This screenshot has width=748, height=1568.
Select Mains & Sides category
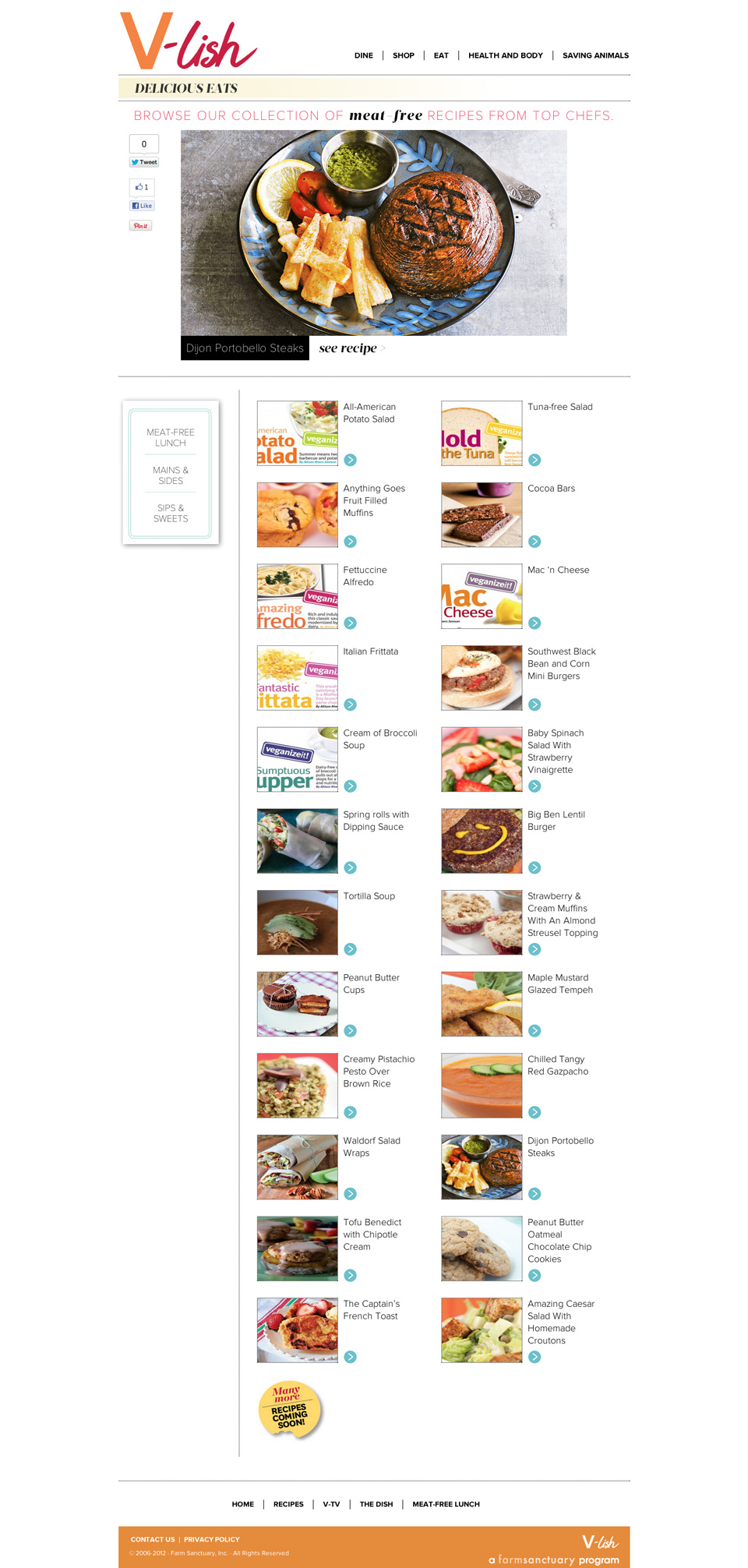(x=171, y=475)
